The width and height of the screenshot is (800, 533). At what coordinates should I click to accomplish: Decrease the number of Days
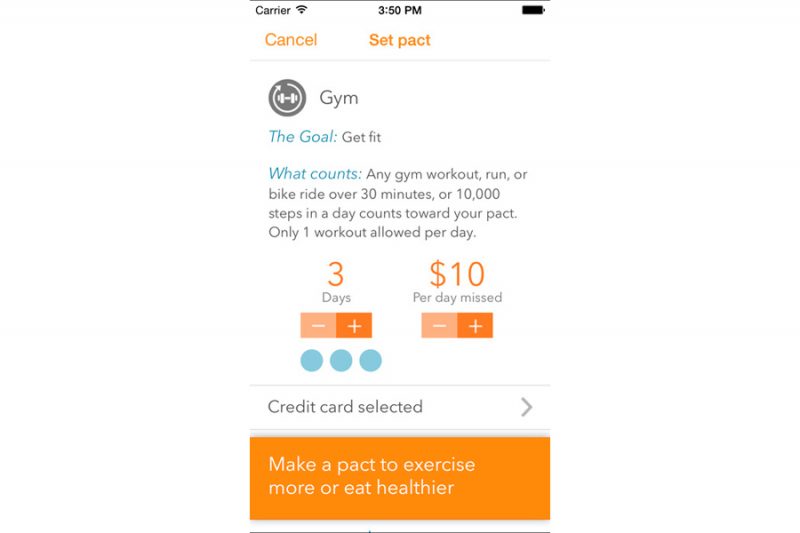tap(318, 326)
